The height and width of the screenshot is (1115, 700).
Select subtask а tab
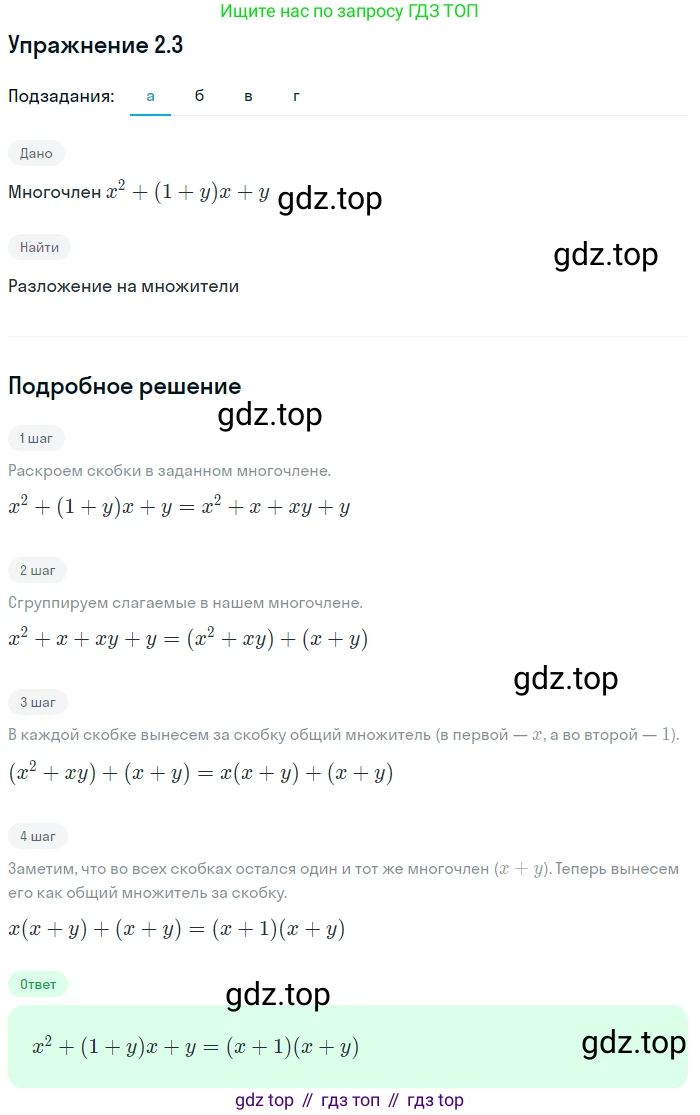pos(150,96)
